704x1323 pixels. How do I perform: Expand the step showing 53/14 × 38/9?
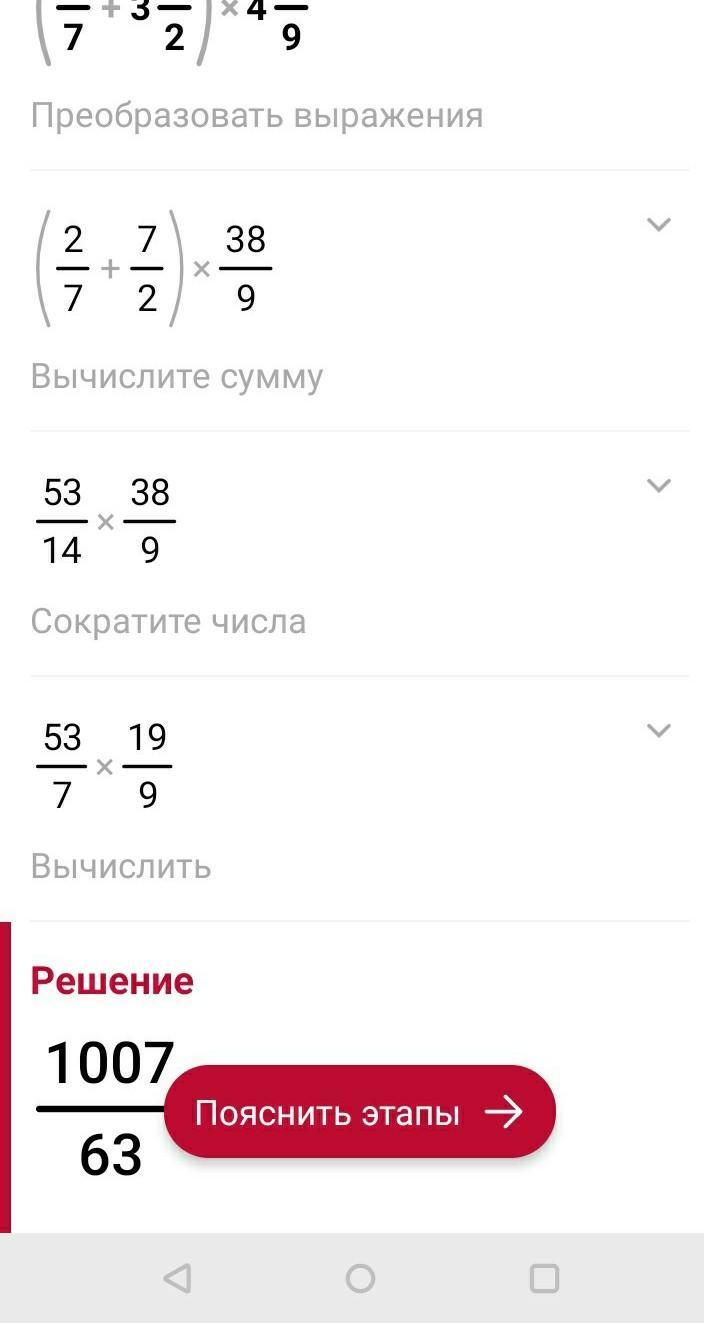point(658,486)
